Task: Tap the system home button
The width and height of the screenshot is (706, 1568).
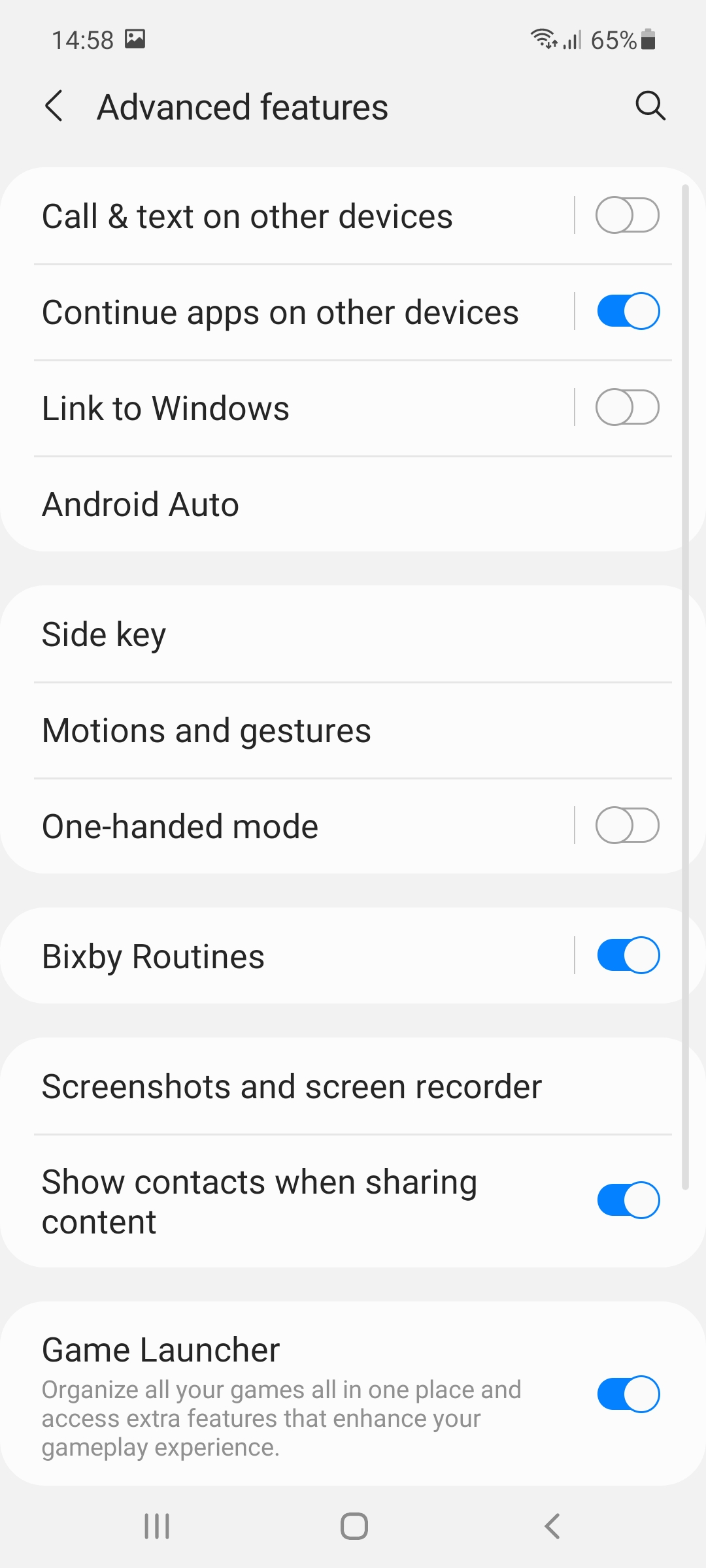Action: click(x=354, y=1527)
